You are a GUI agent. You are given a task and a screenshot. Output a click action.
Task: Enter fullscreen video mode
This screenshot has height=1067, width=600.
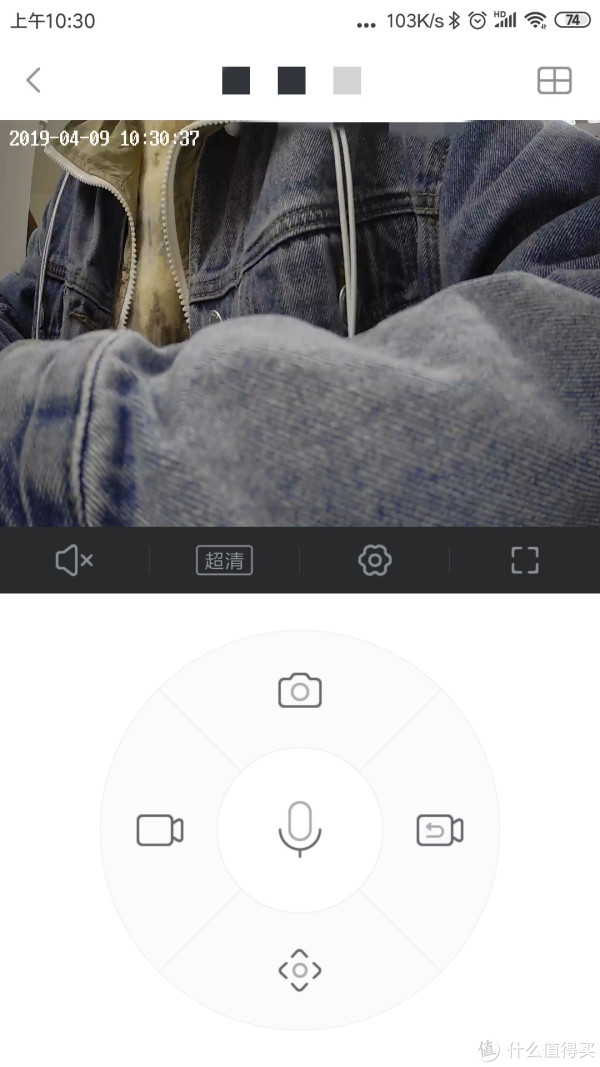524,560
